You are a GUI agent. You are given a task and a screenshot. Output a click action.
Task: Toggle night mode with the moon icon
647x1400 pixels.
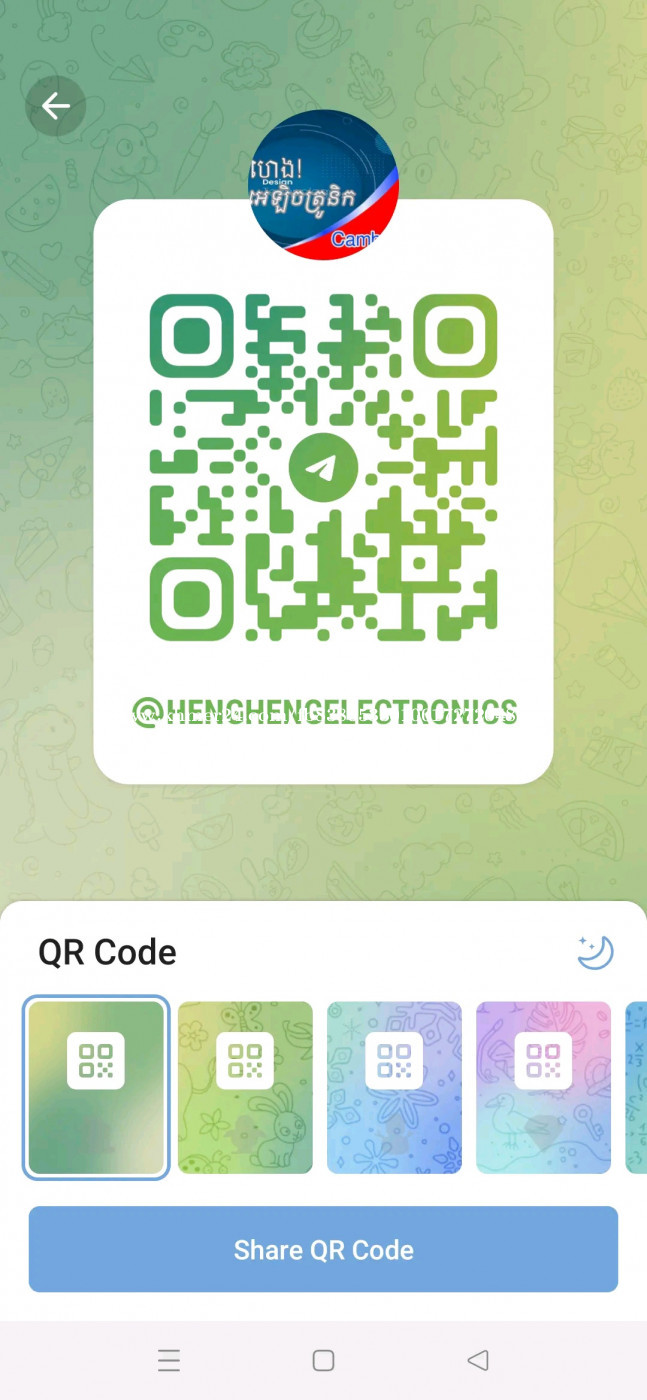(595, 952)
